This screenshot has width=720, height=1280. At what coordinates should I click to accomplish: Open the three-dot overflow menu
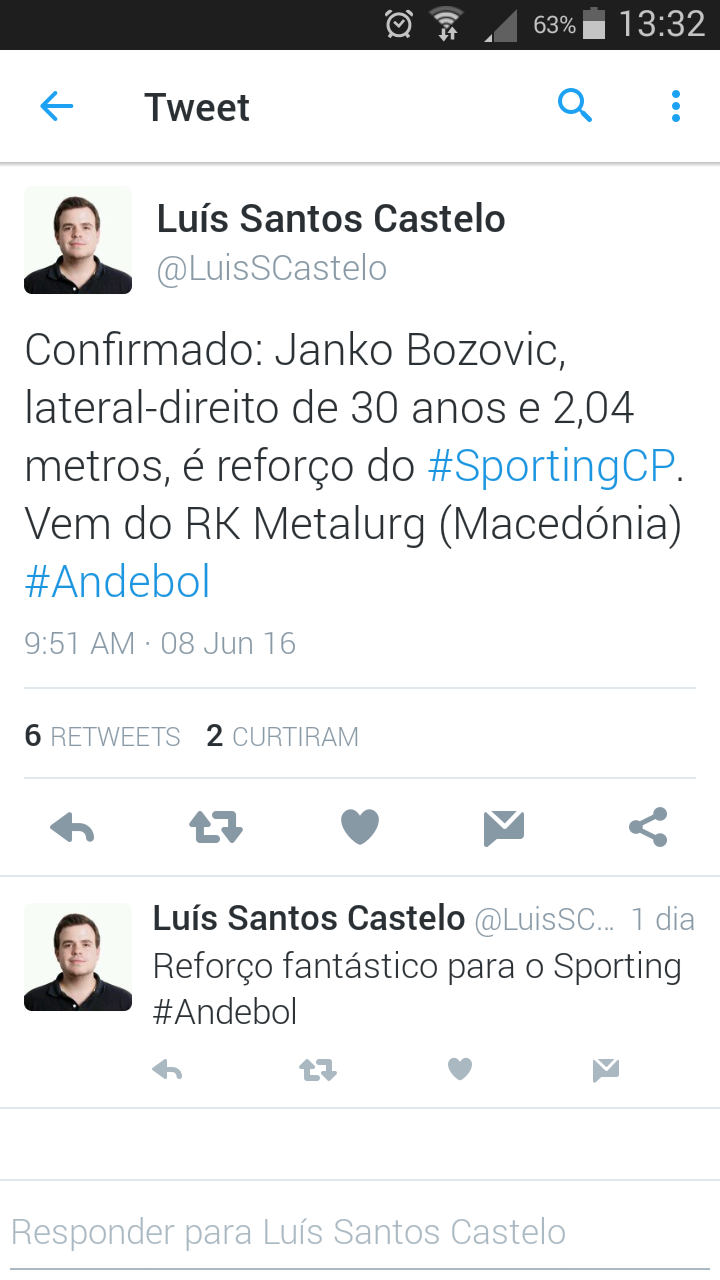point(676,106)
